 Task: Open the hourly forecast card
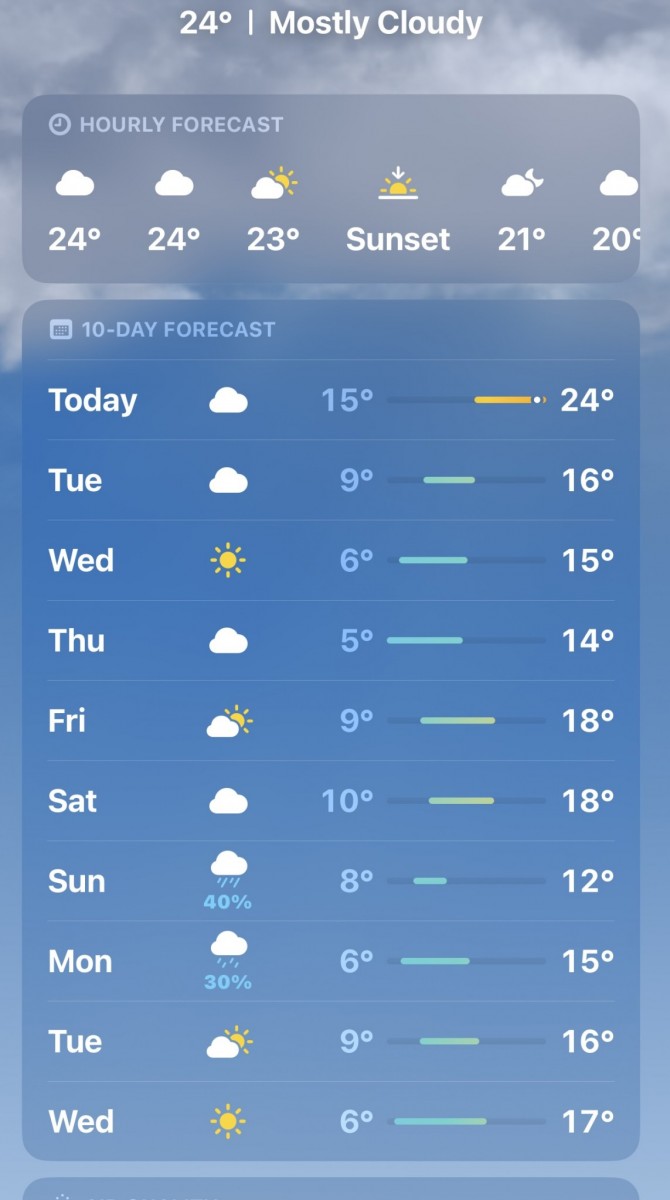click(x=330, y=190)
